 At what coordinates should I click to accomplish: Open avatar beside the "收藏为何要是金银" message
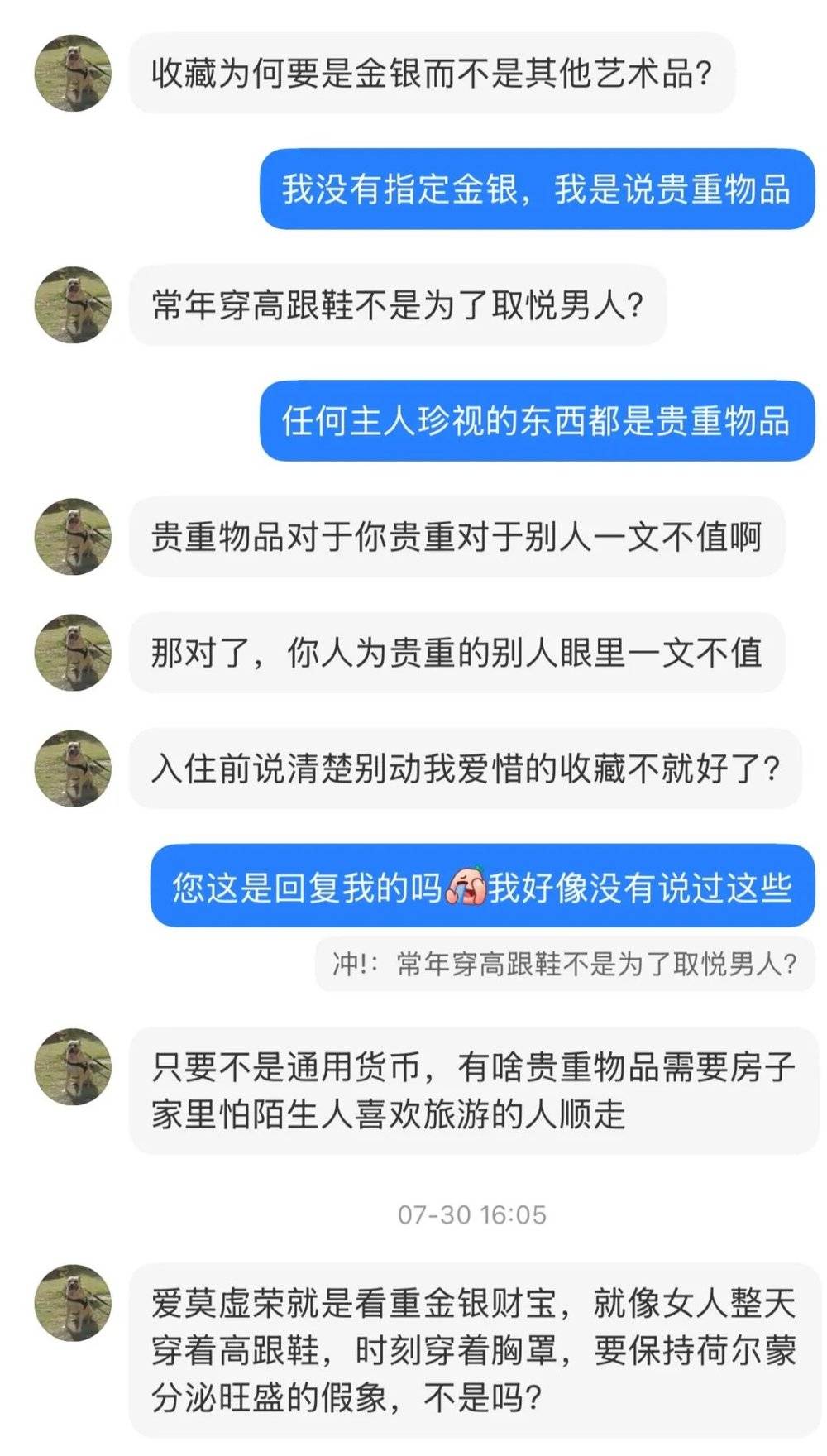coord(73,73)
